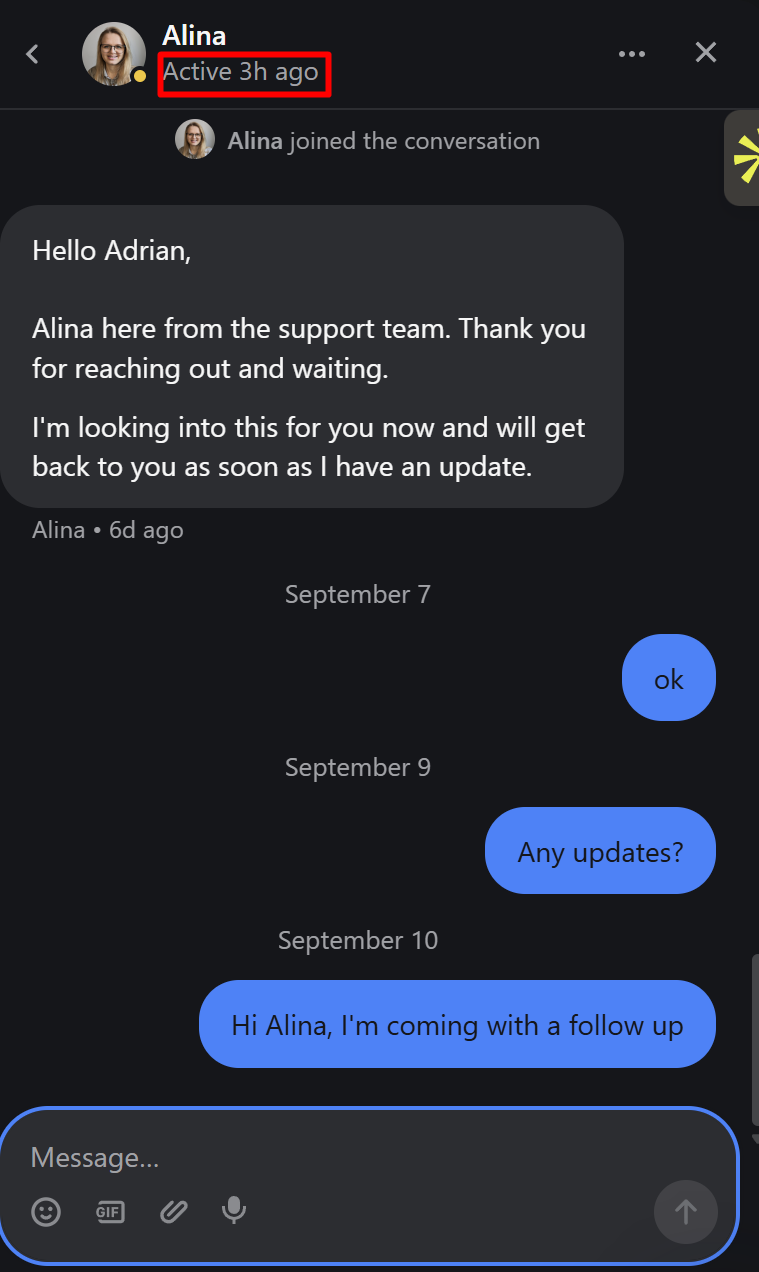Send the message with the arrow button
This screenshot has width=759, height=1272.
tap(685, 1212)
